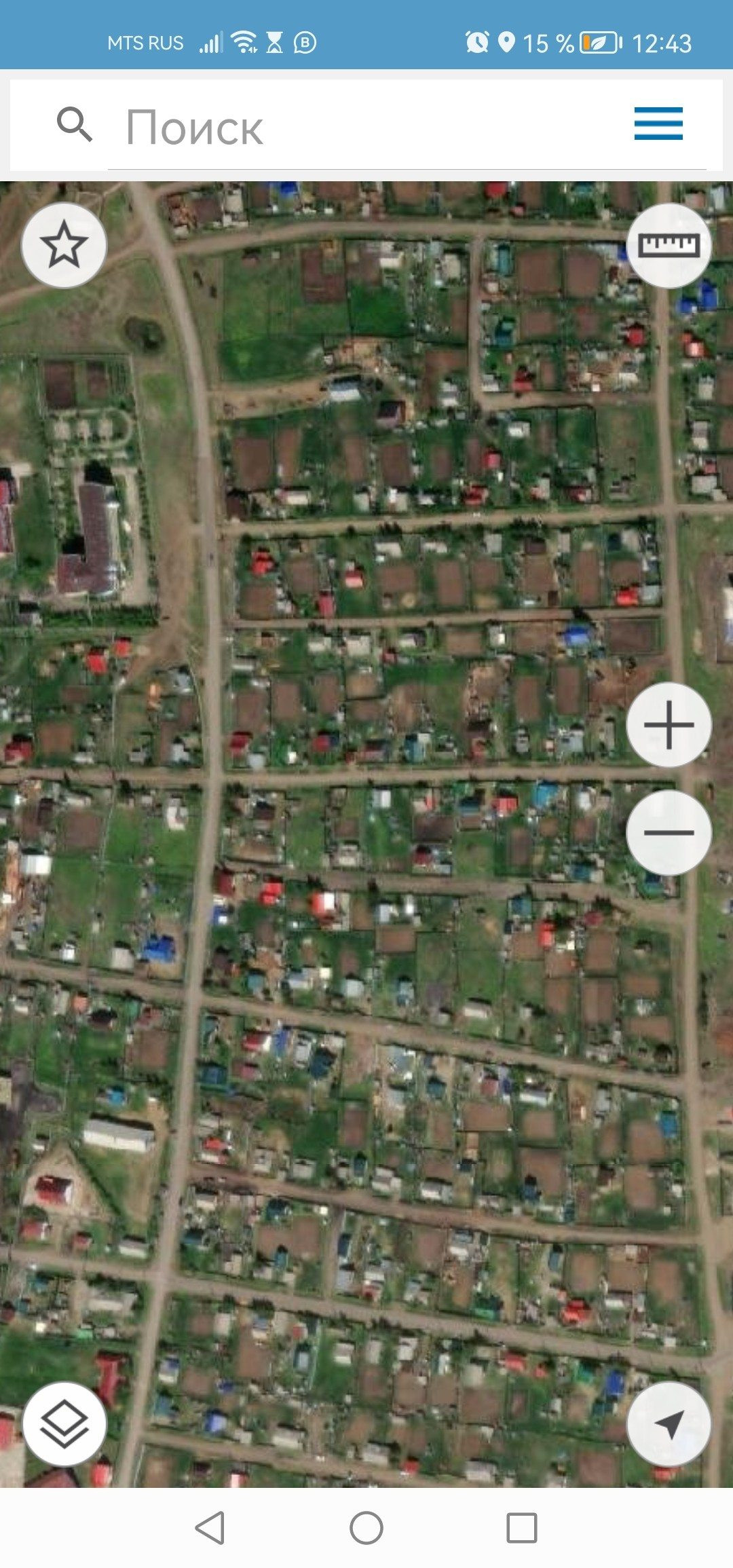Screen dimensions: 733x1568
Task: Open recent apps from navigation bar
Action: coord(522,1528)
